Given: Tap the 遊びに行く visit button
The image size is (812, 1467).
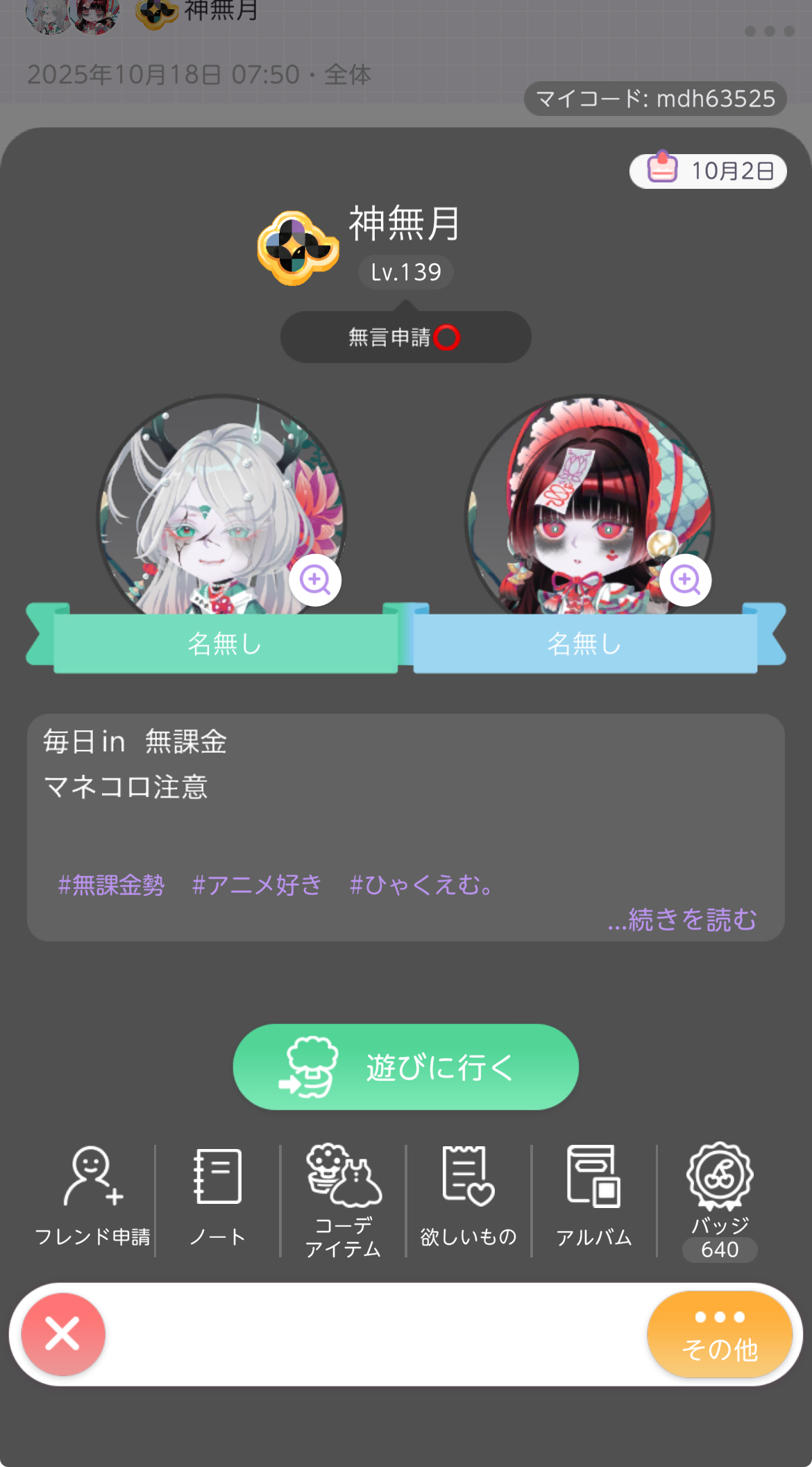Looking at the screenshot, I should (405, 1066).
